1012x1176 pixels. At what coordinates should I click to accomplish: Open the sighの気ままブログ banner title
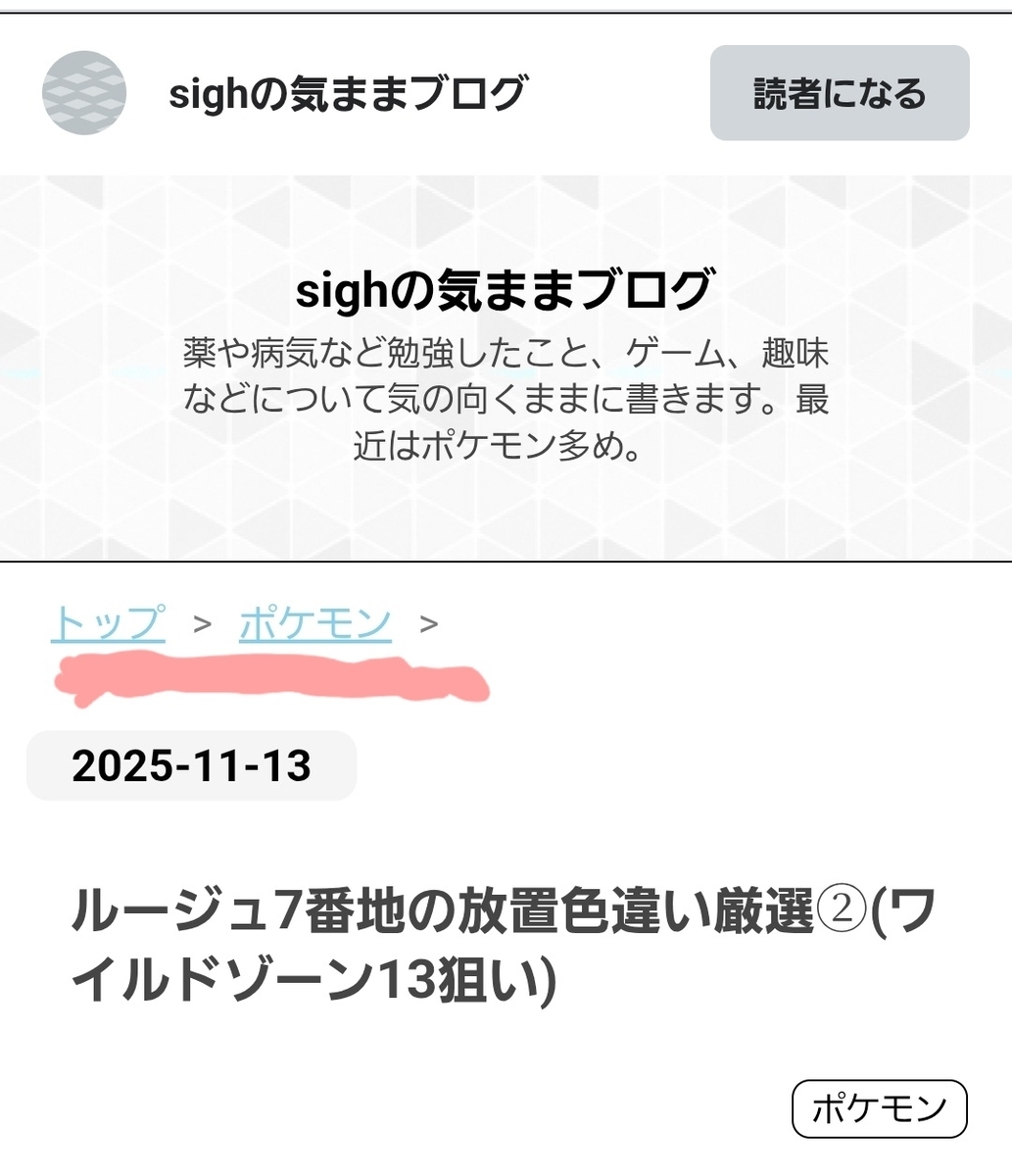pyautogui.click(x=506, y=290)
